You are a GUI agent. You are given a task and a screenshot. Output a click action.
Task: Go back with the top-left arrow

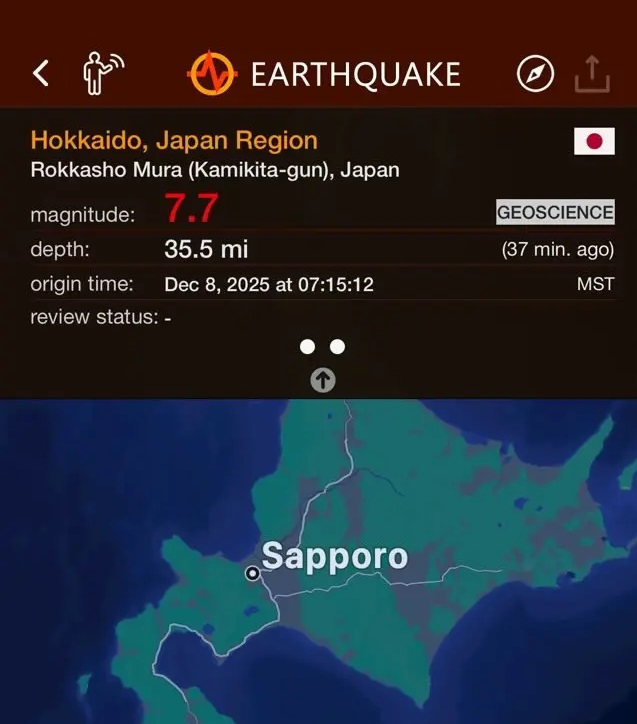(x=41, y=73)
